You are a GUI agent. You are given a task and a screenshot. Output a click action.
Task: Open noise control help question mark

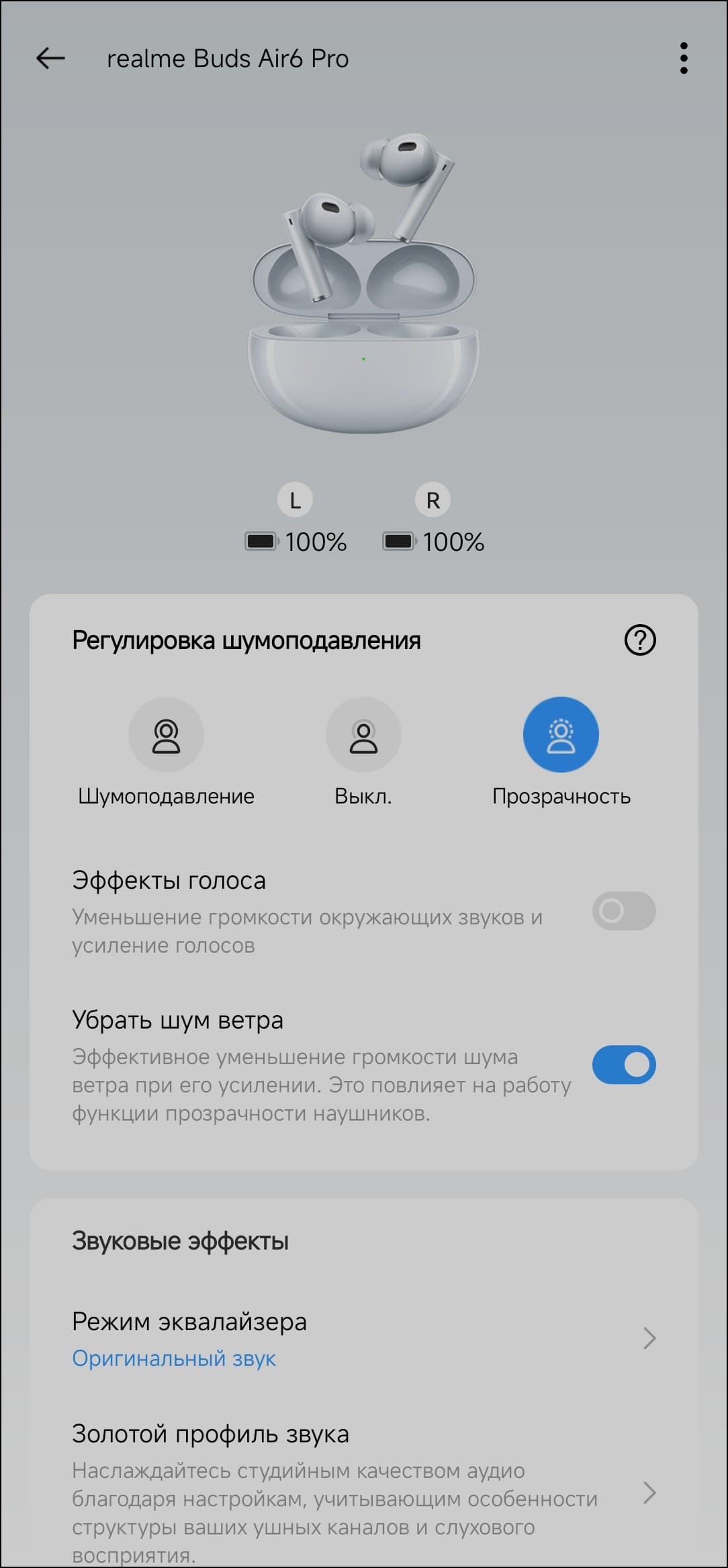coord(639,640)
